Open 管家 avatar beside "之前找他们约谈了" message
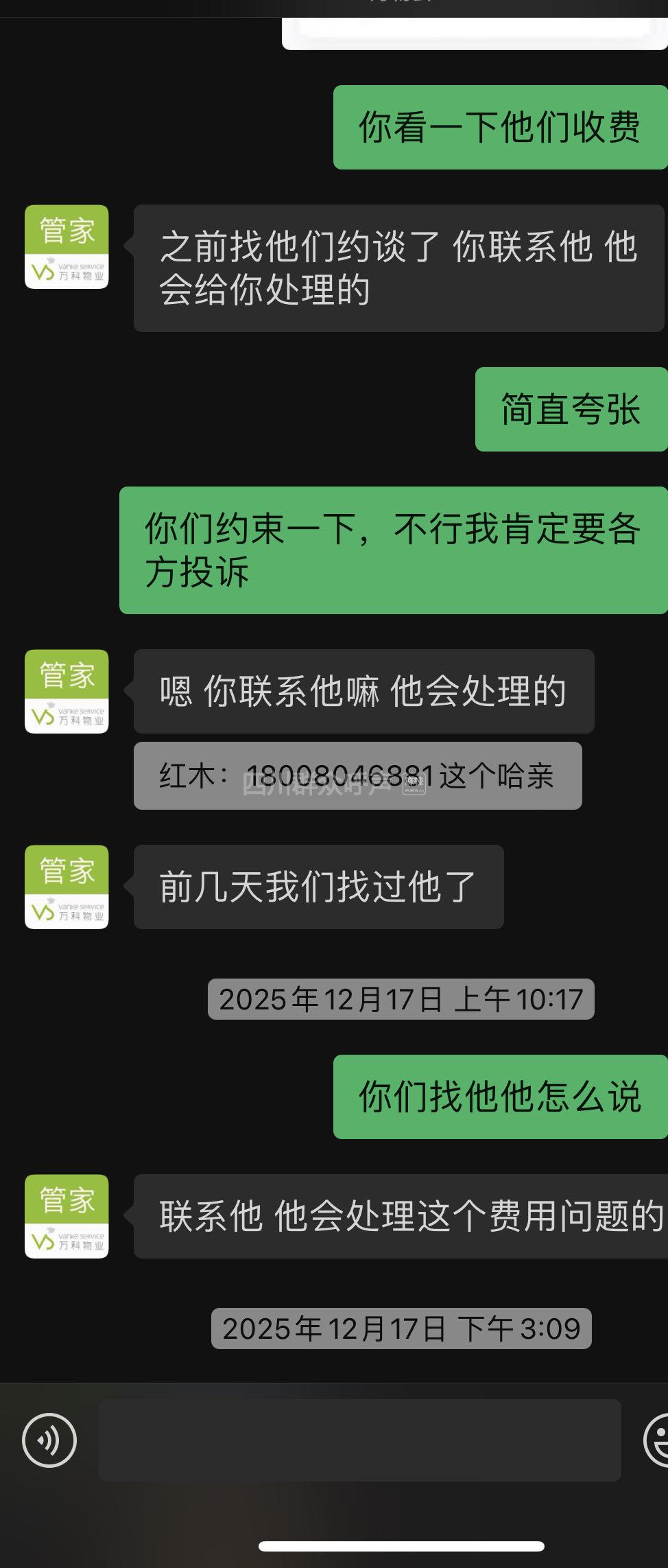The height and width of the screenshot is (1568, 668). coord(67,247)
